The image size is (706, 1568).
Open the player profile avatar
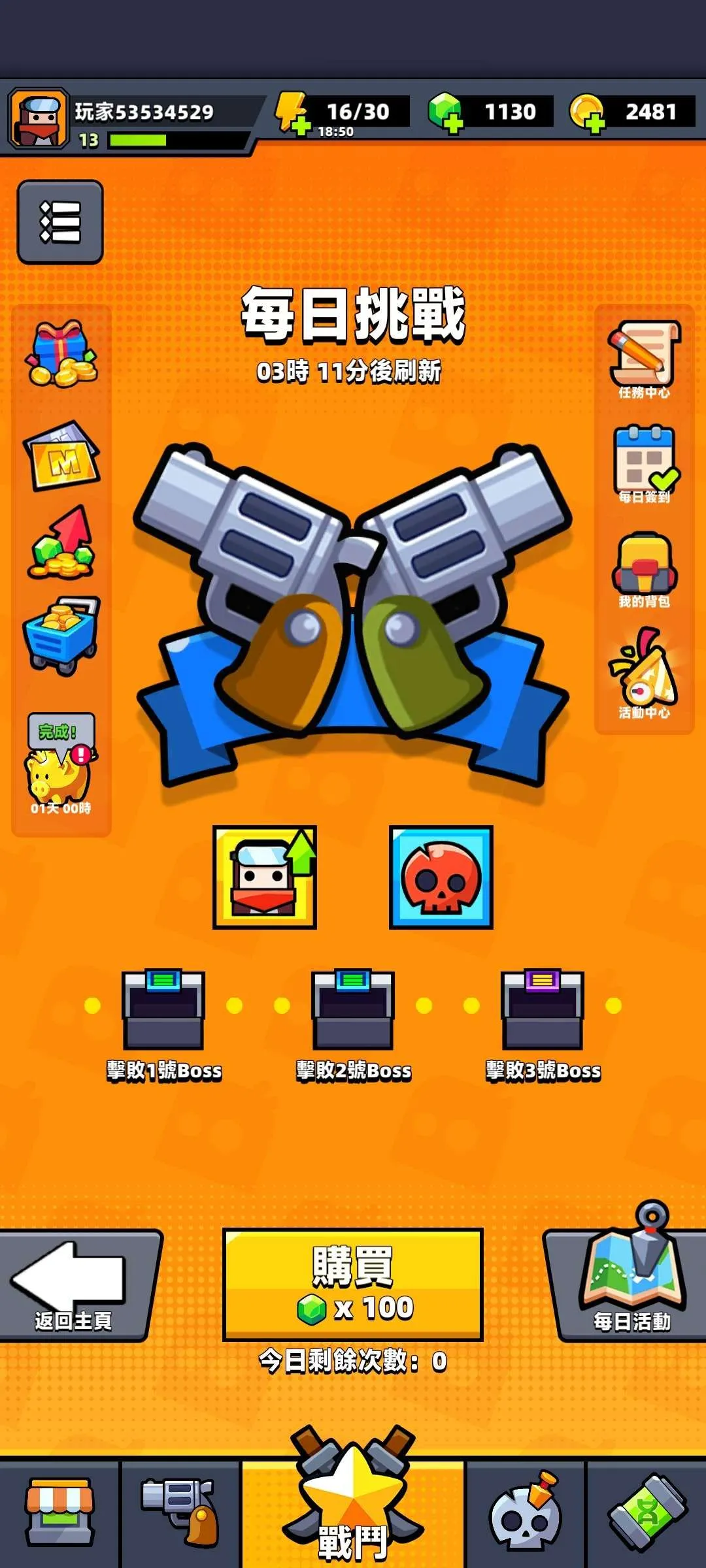pos(38,119)
